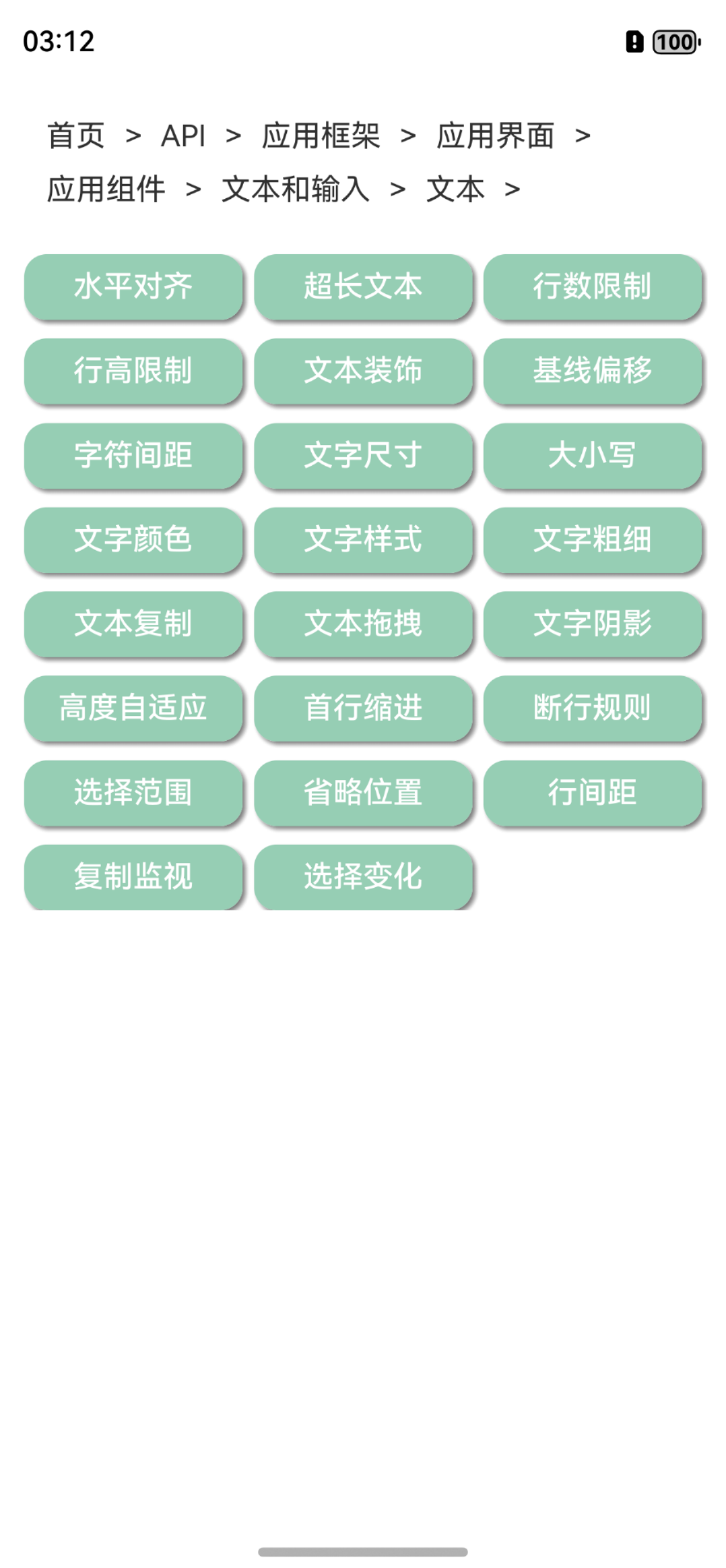Open the 水平对齐 demo button
The image size is (726, 1568).
(133, 287)
